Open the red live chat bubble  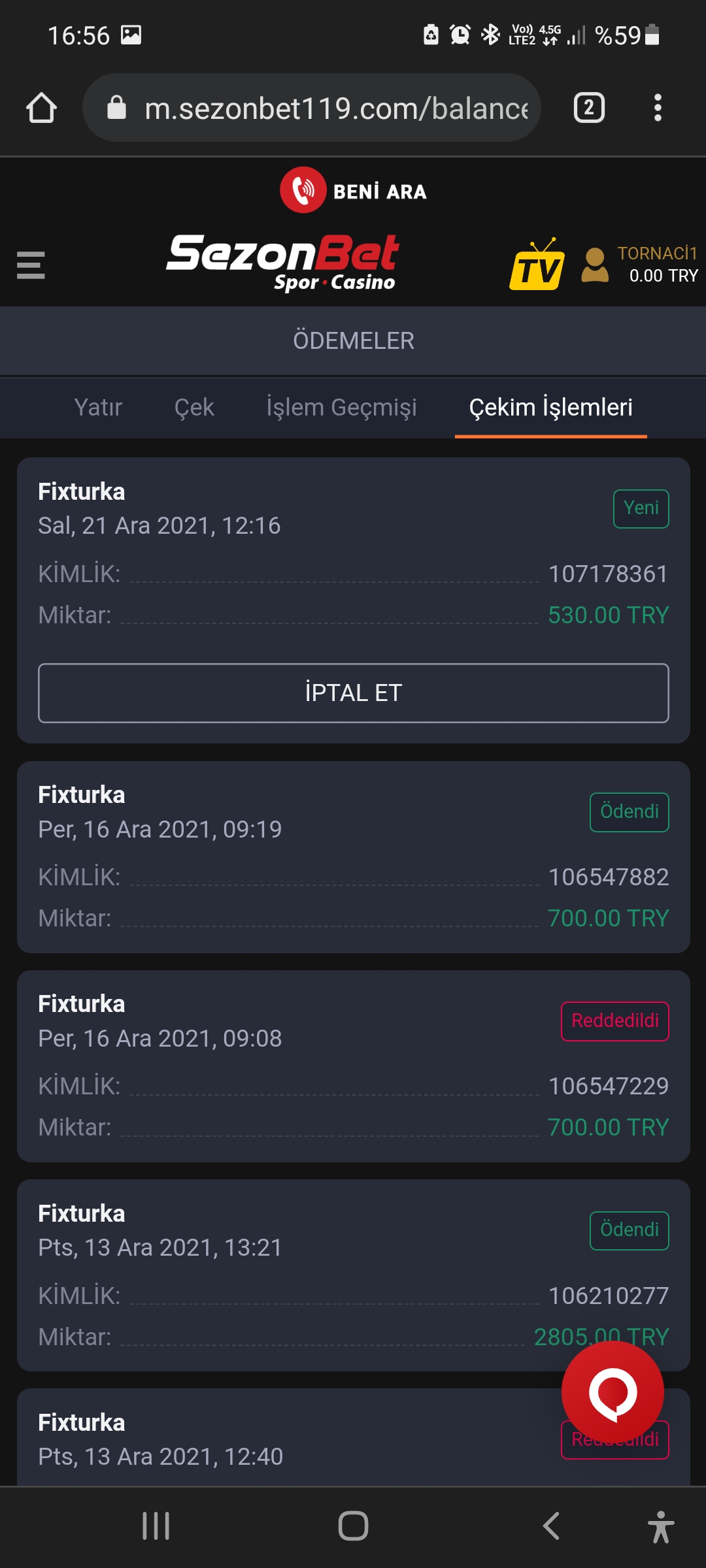[613, 1392]
